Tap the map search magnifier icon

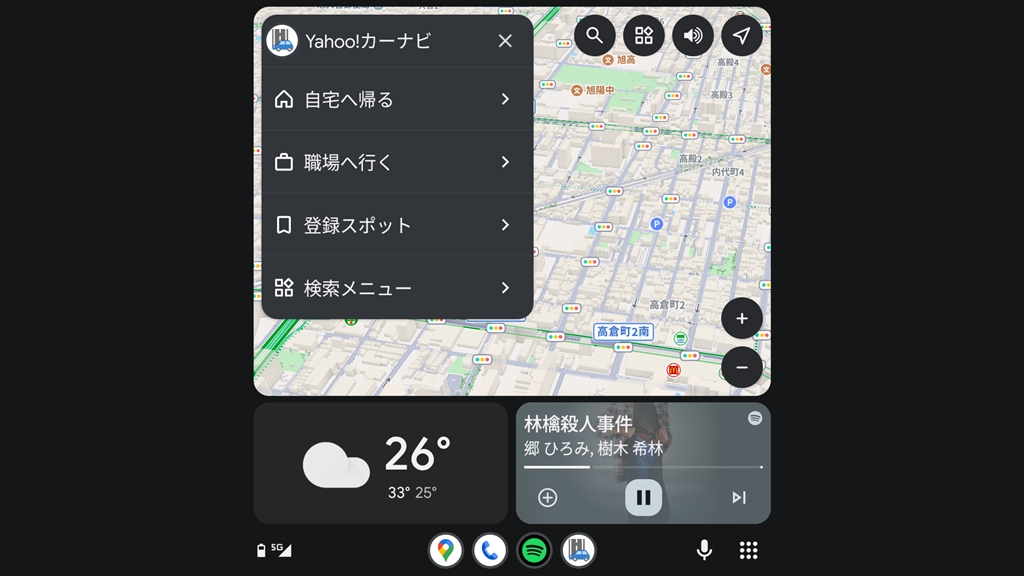point(595,36)
